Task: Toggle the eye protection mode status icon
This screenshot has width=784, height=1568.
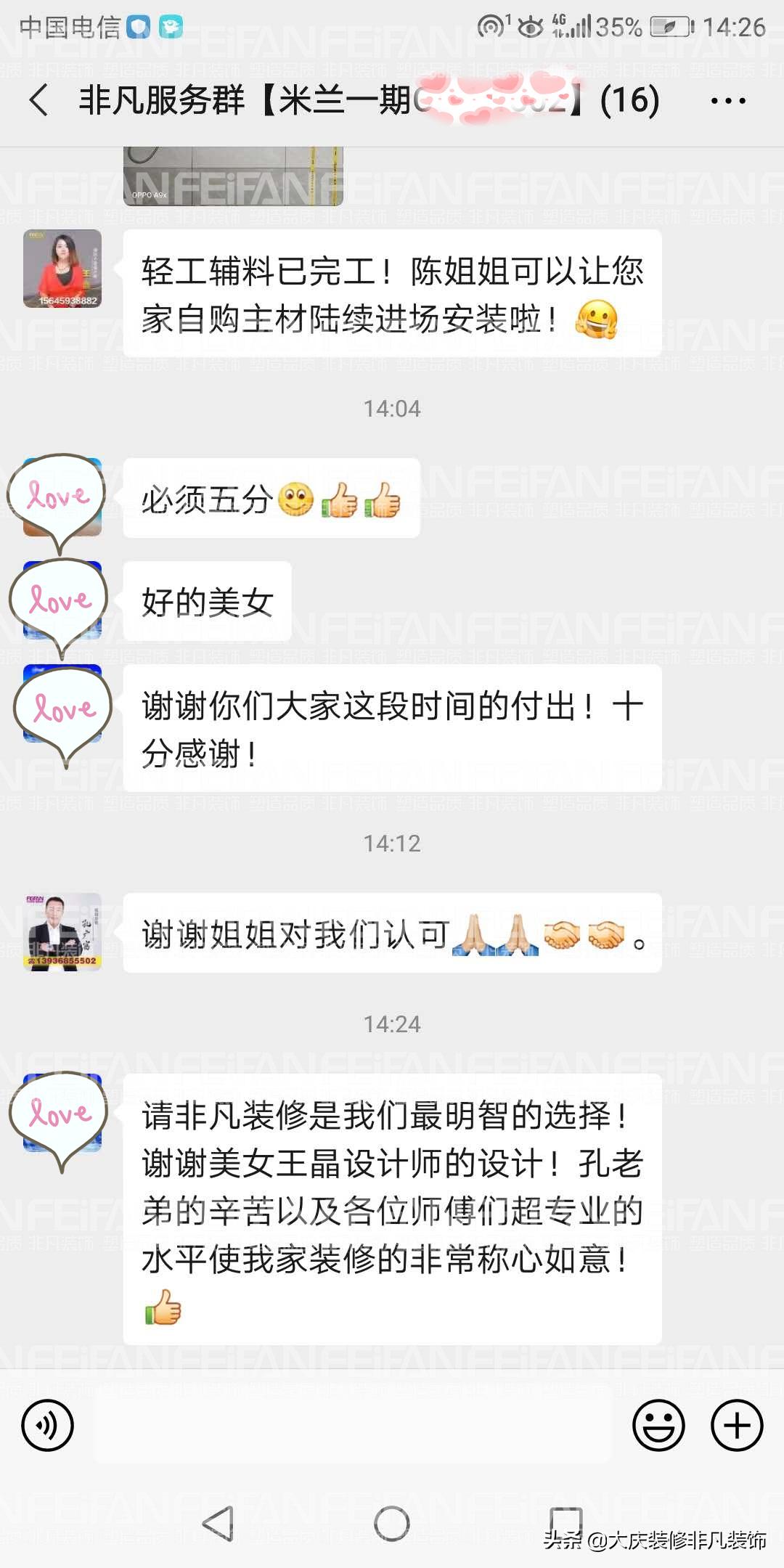Action: click(x=529, y=25)
